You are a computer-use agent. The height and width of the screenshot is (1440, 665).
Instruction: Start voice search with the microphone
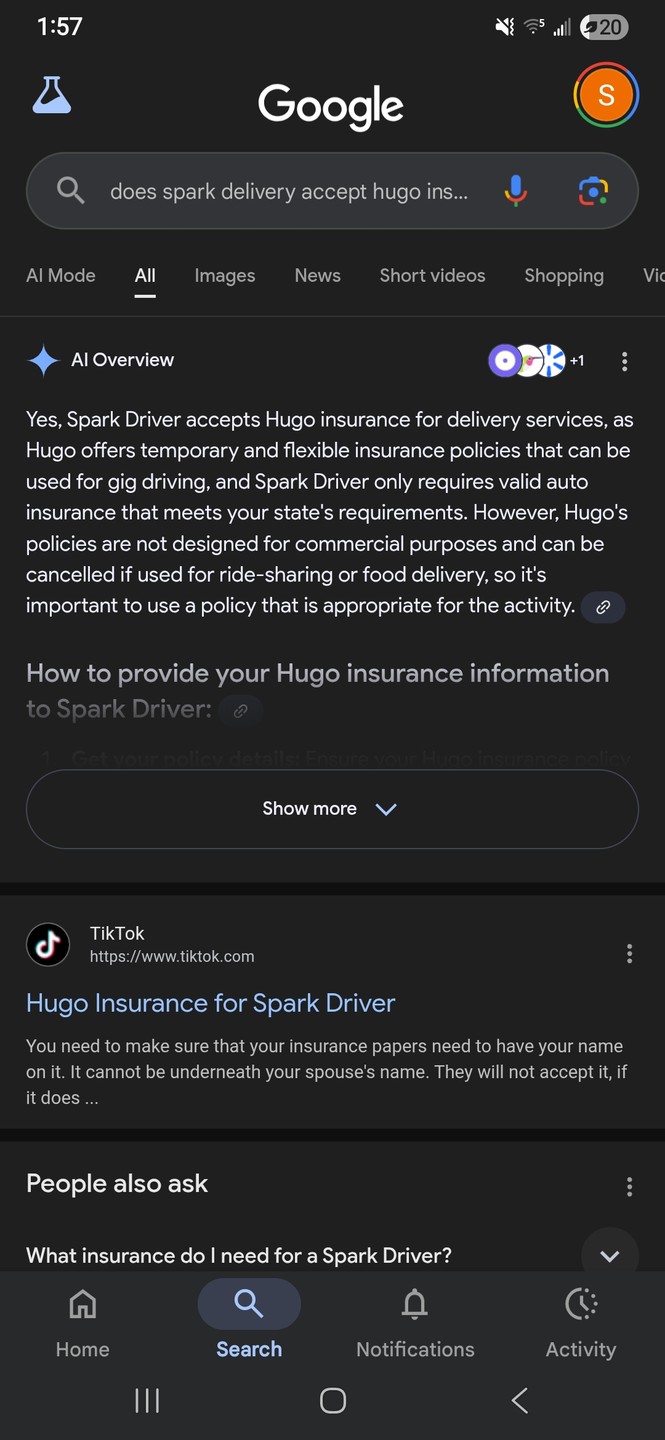tap(515, 190)
